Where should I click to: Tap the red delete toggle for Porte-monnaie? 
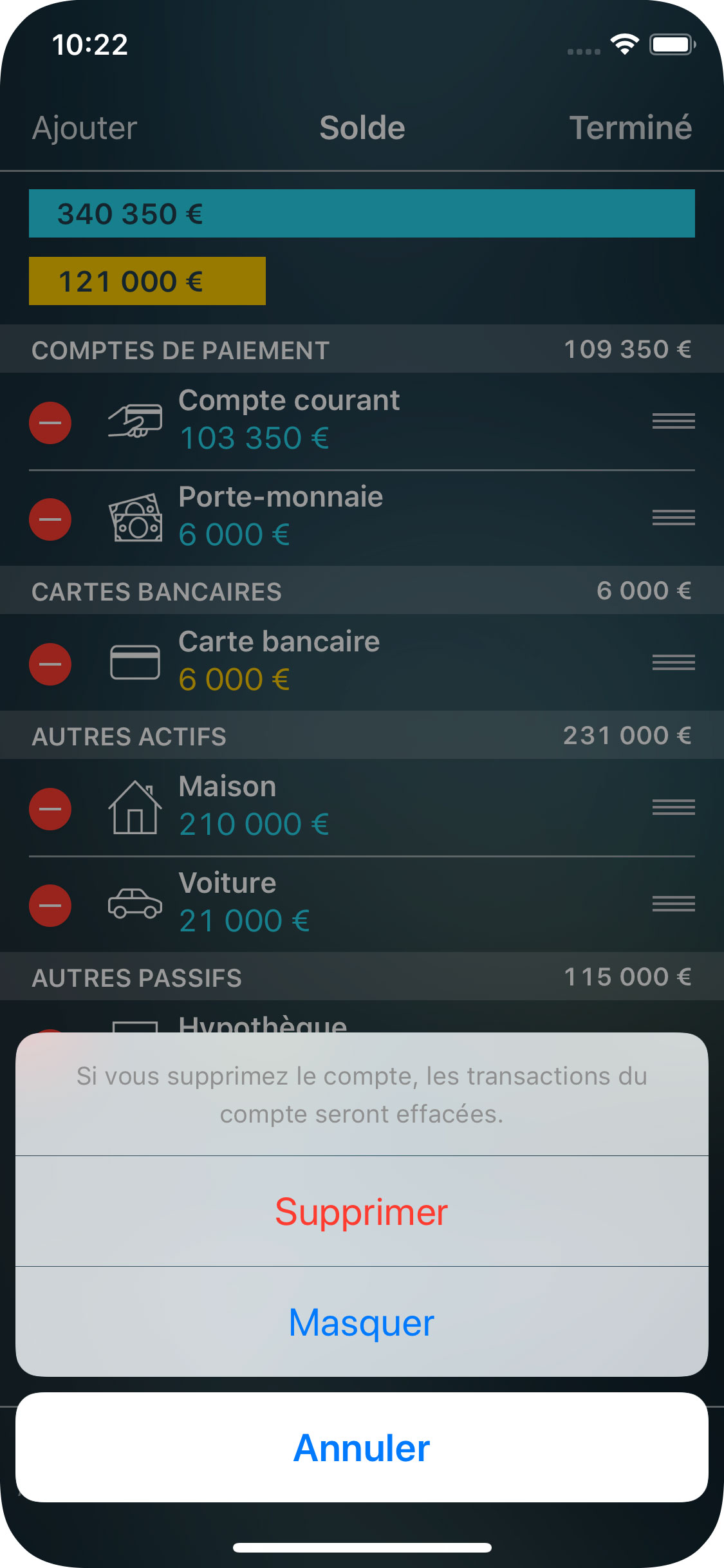(x=50, y=518)
